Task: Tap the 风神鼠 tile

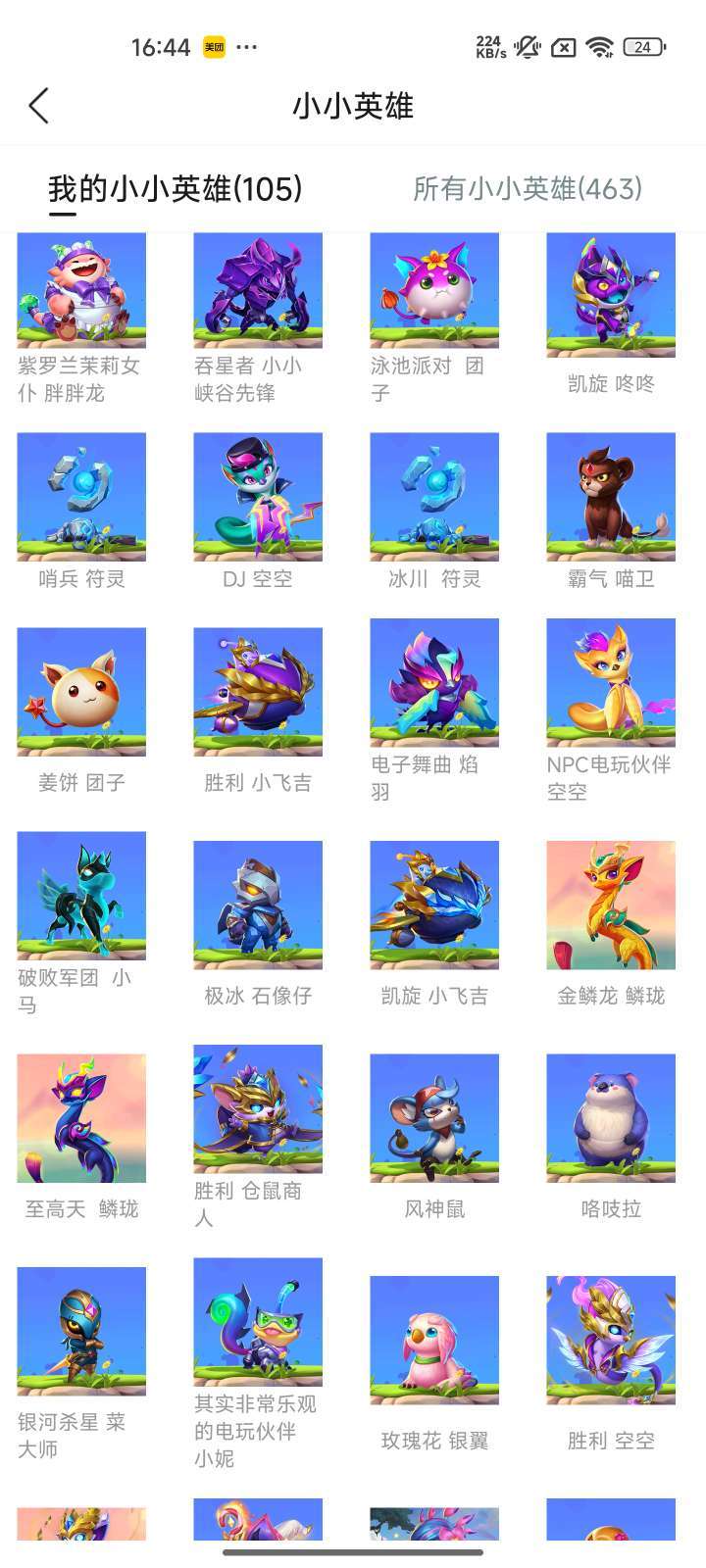Action: (x=434, y=1138)
